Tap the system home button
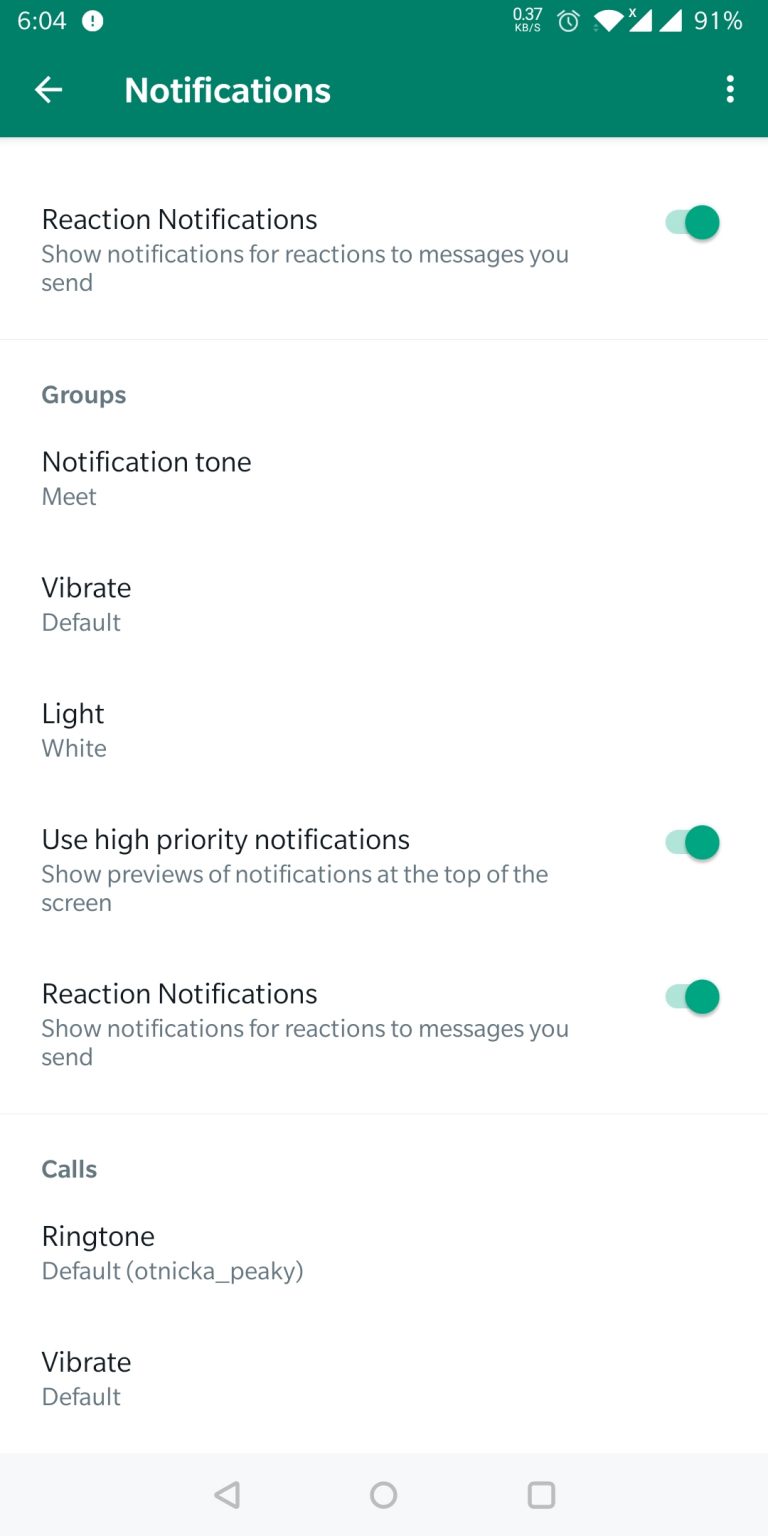This screenshot has width=768, height=1536. point(383,1495)
